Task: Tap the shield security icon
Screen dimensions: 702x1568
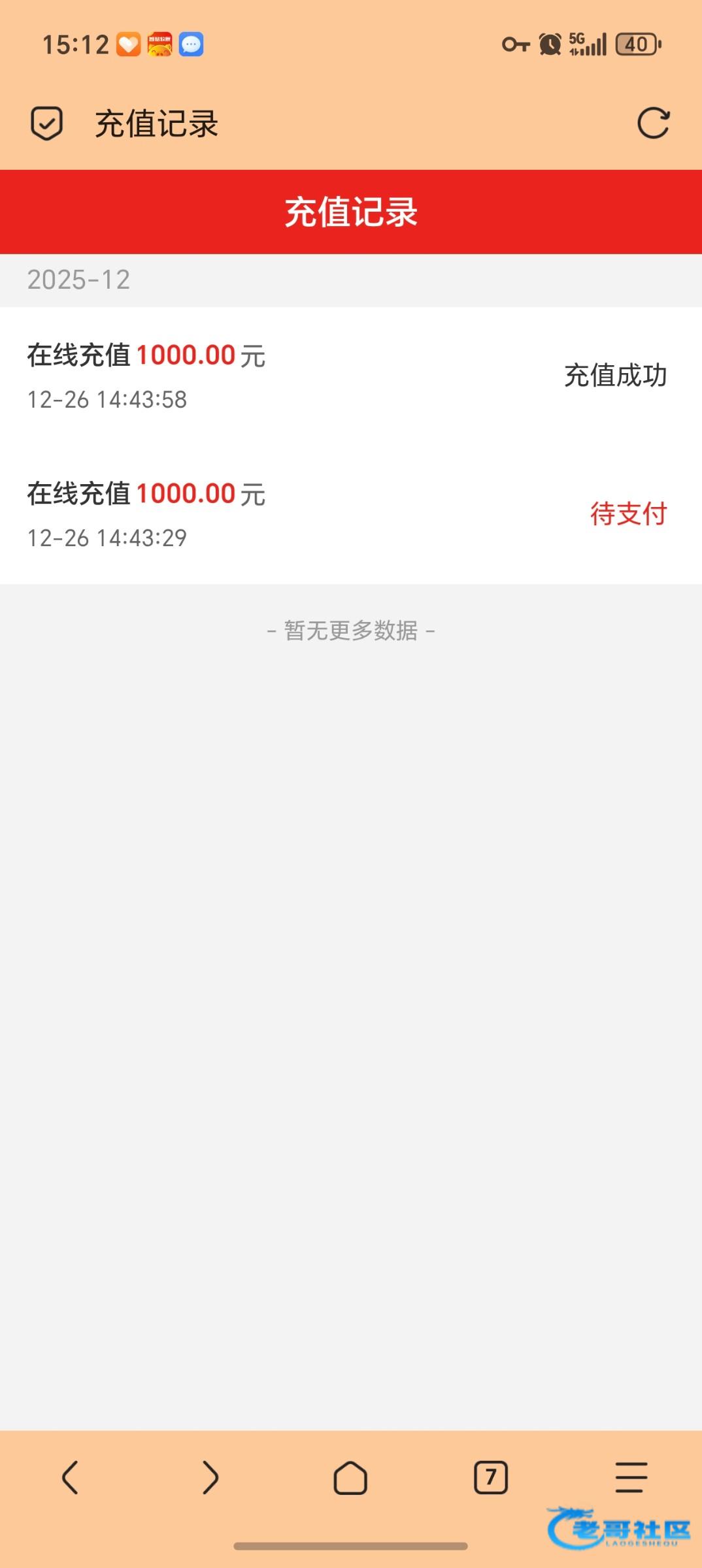Action: tap(46, 123)
